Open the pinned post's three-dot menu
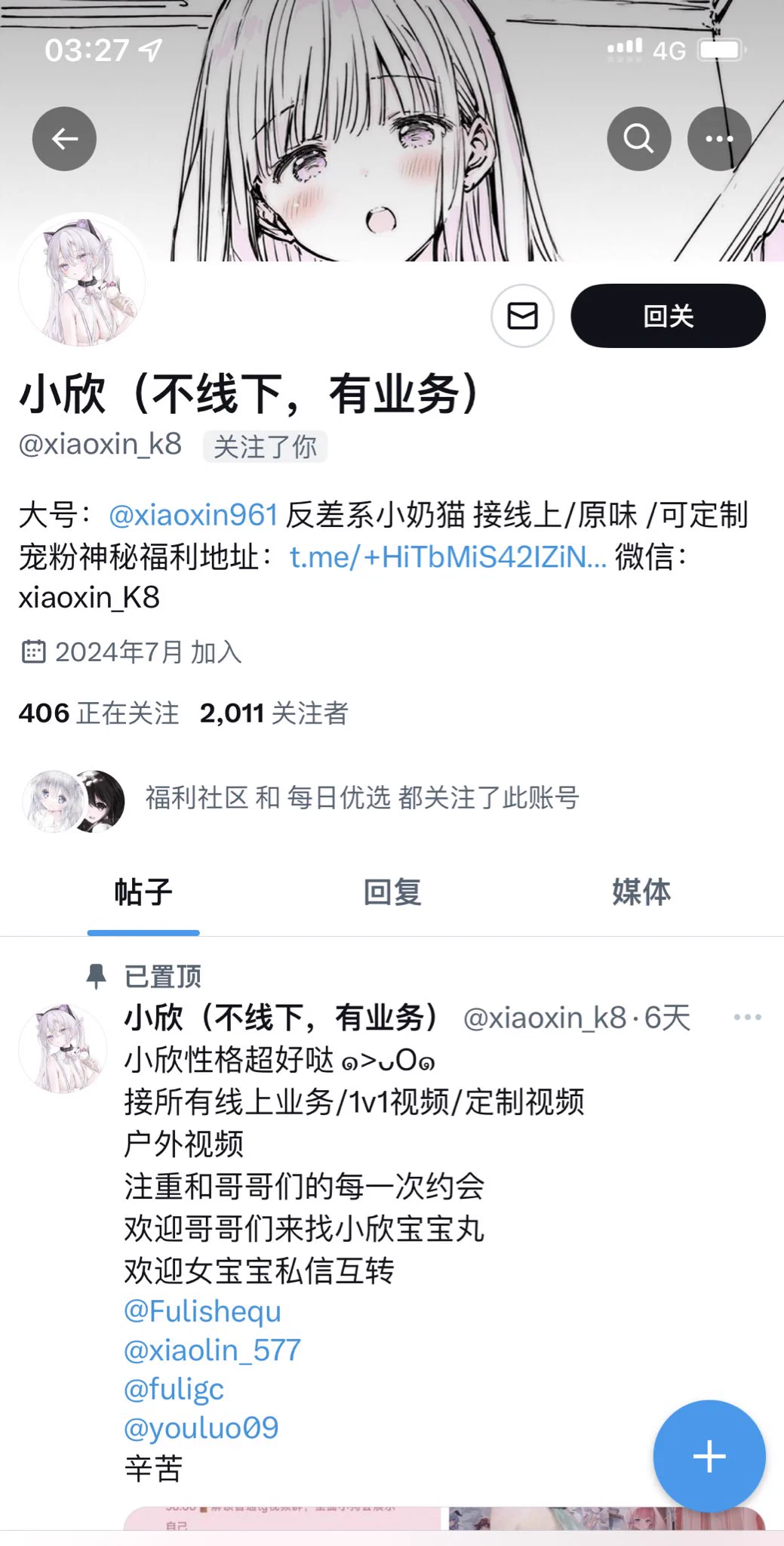This screenshot has height=1546, width=784. [747, 1018]
